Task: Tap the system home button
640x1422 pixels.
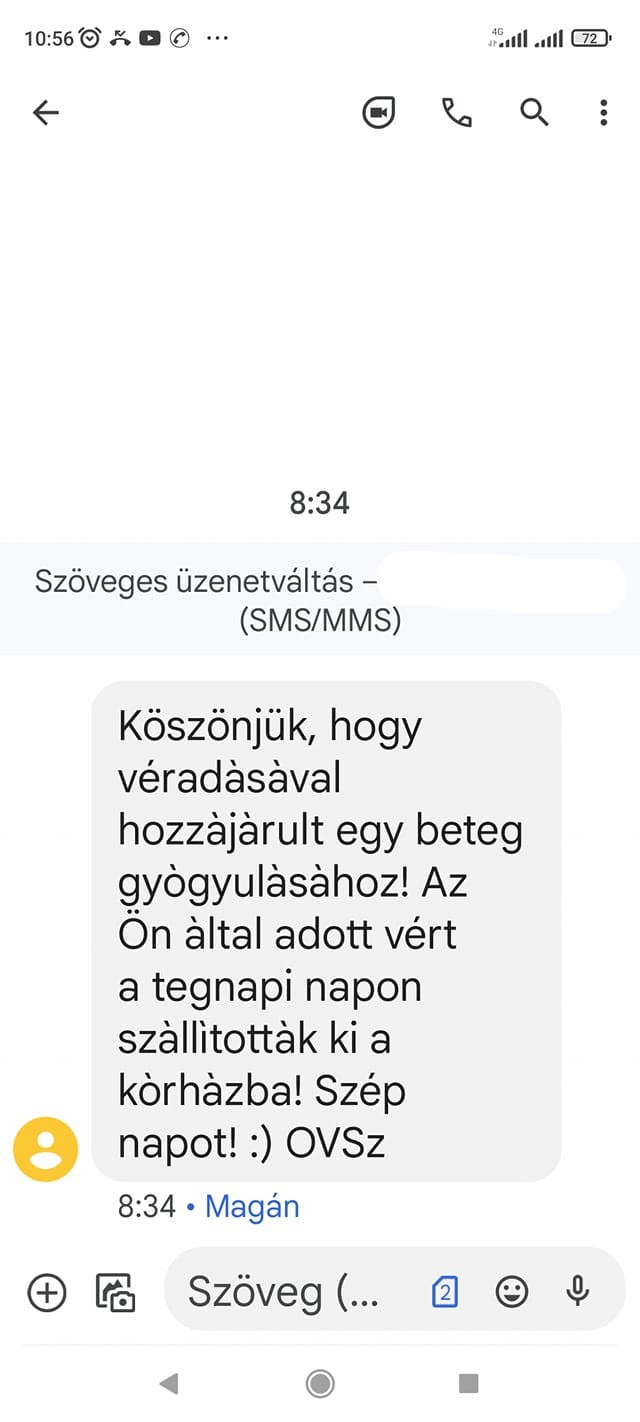Action: point(320,1384)
